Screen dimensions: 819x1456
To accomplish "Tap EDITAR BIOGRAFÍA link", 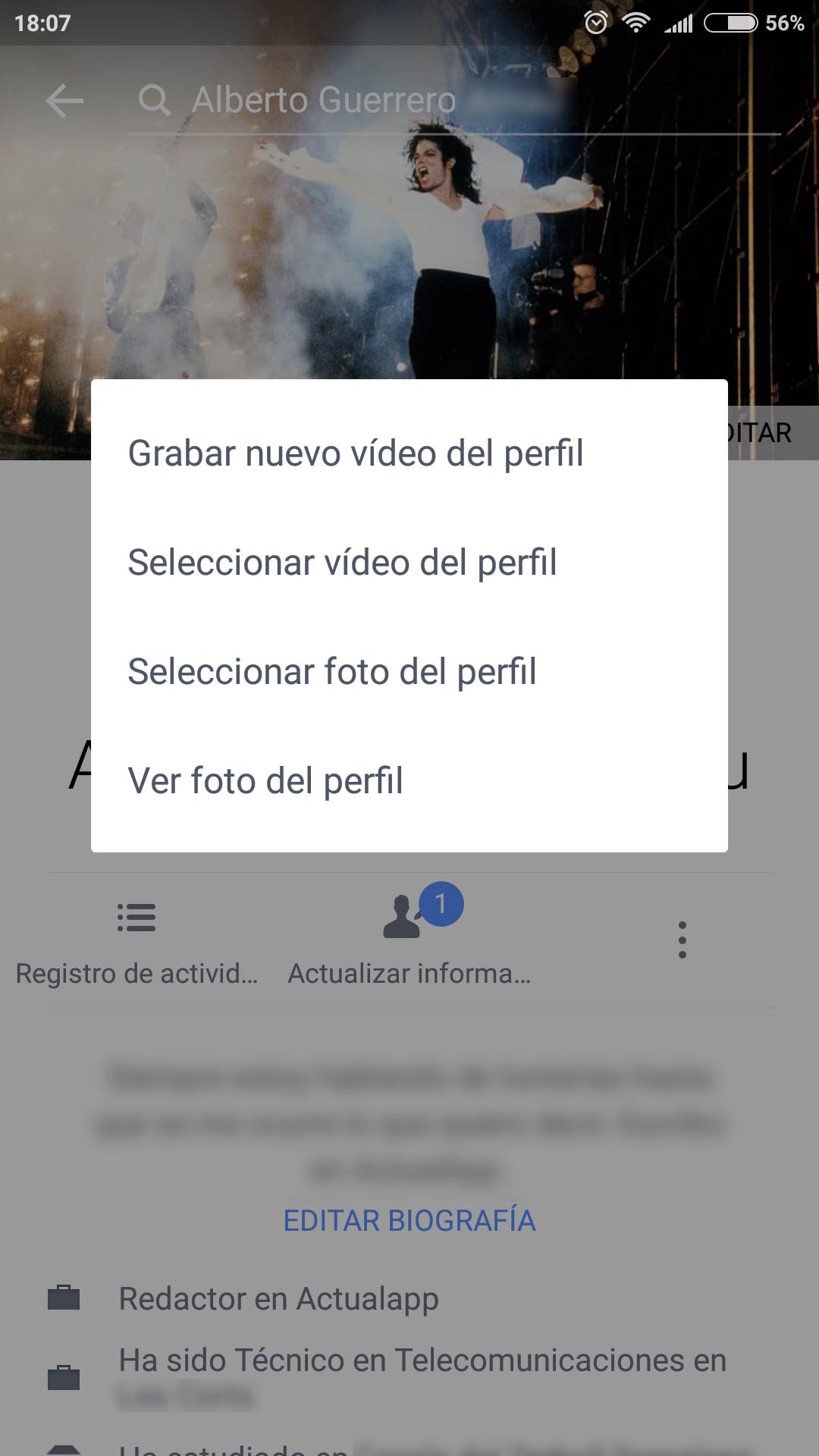I will click(x=409, y=1221).
